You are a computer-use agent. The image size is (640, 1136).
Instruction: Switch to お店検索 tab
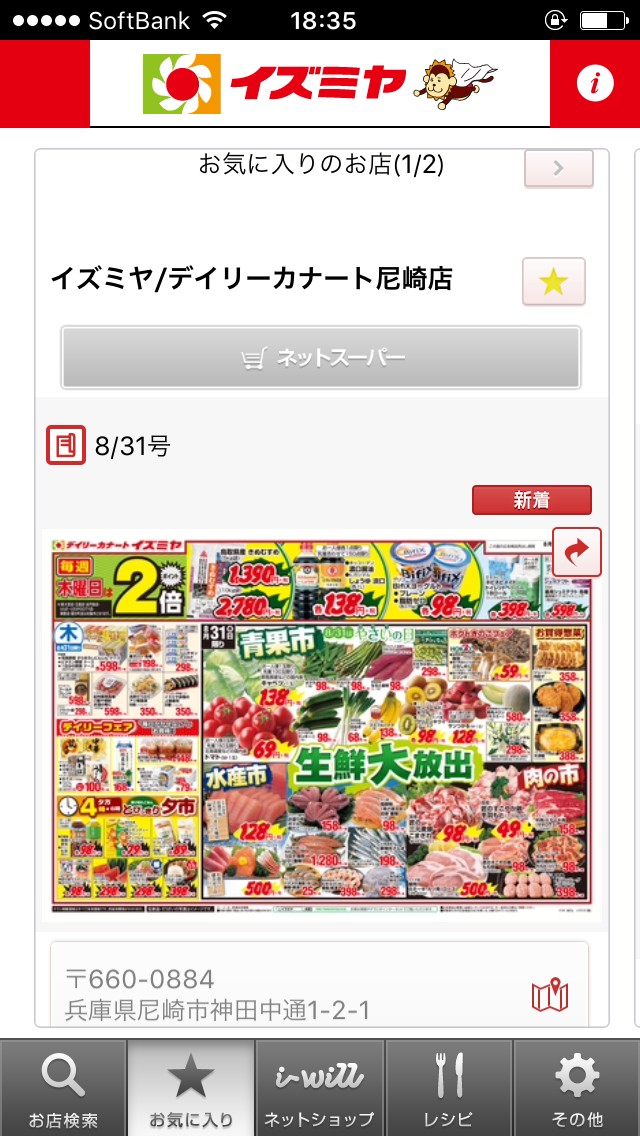(63, 1088)
